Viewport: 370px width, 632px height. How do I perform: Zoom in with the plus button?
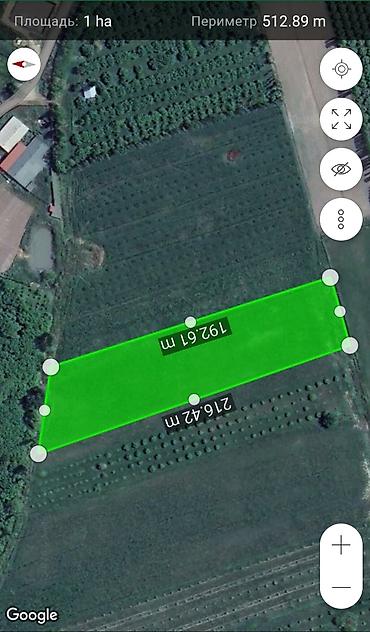(x=341, y=546)
